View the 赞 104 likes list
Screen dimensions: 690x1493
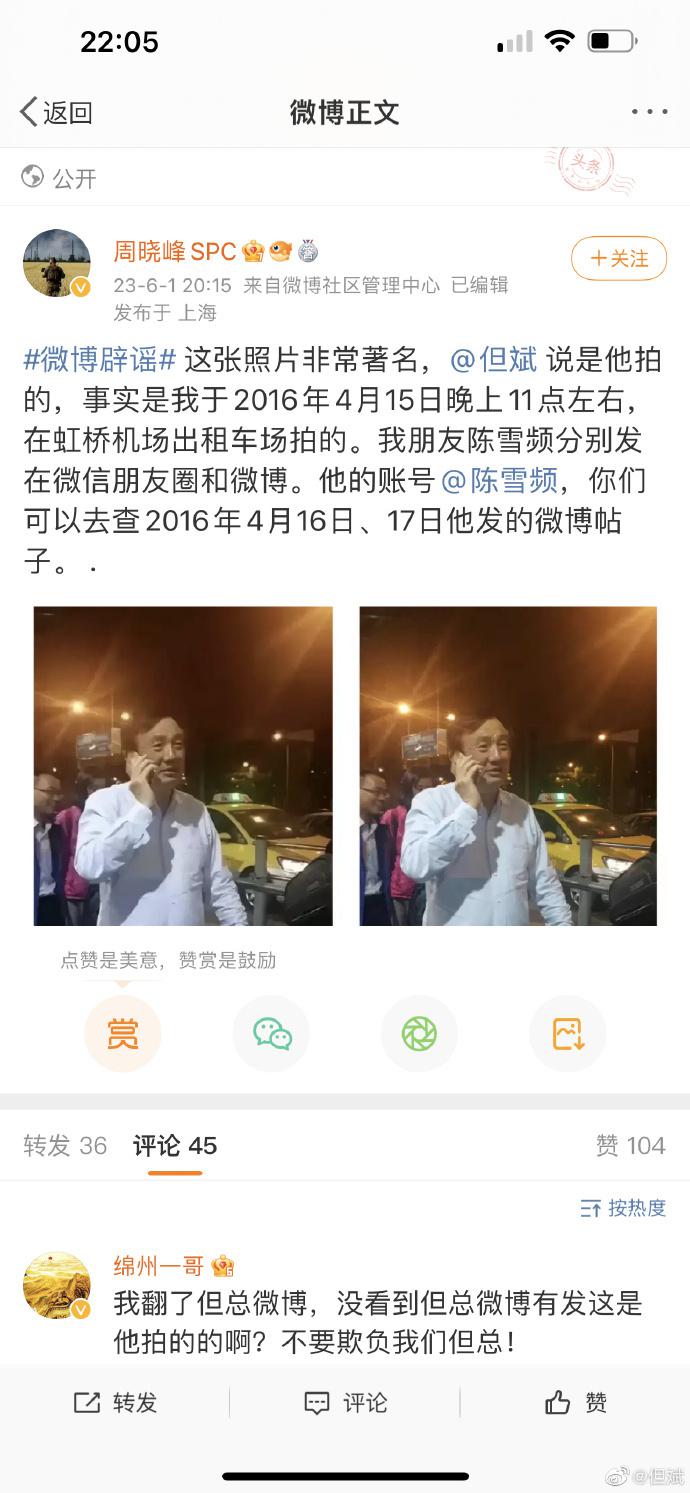(x=630, y=1146)
